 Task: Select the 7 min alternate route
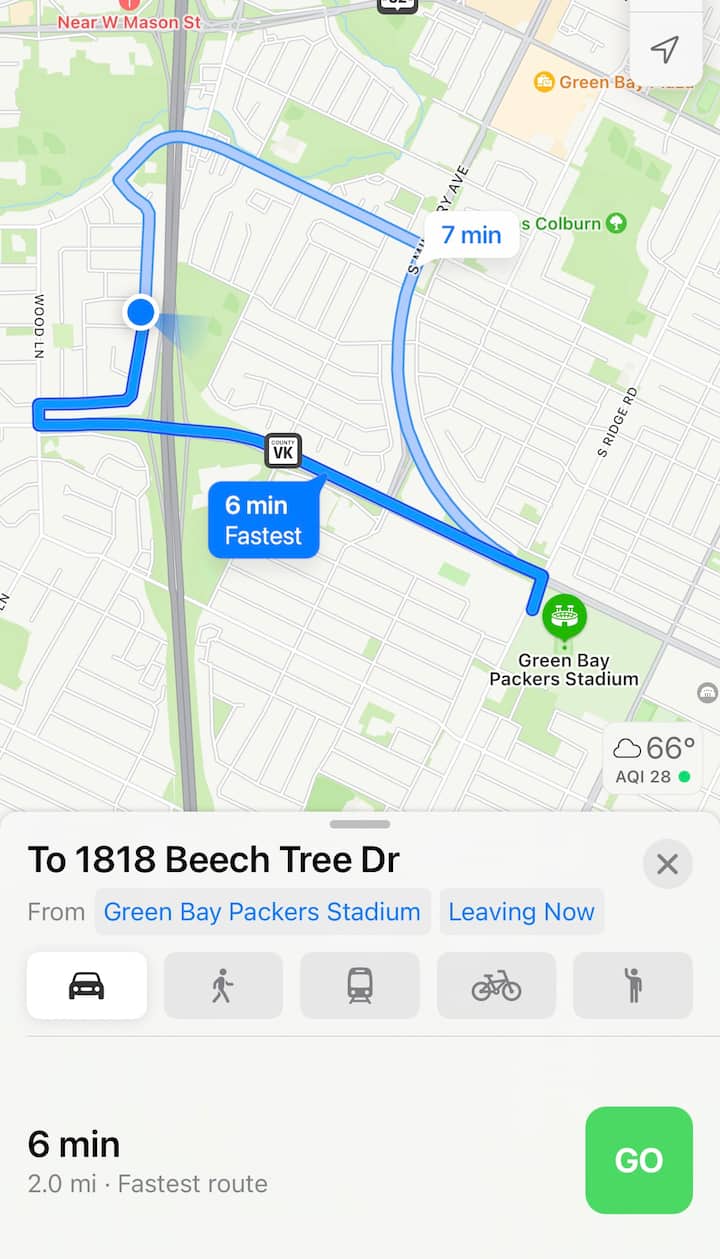click(x=471, y=235)
